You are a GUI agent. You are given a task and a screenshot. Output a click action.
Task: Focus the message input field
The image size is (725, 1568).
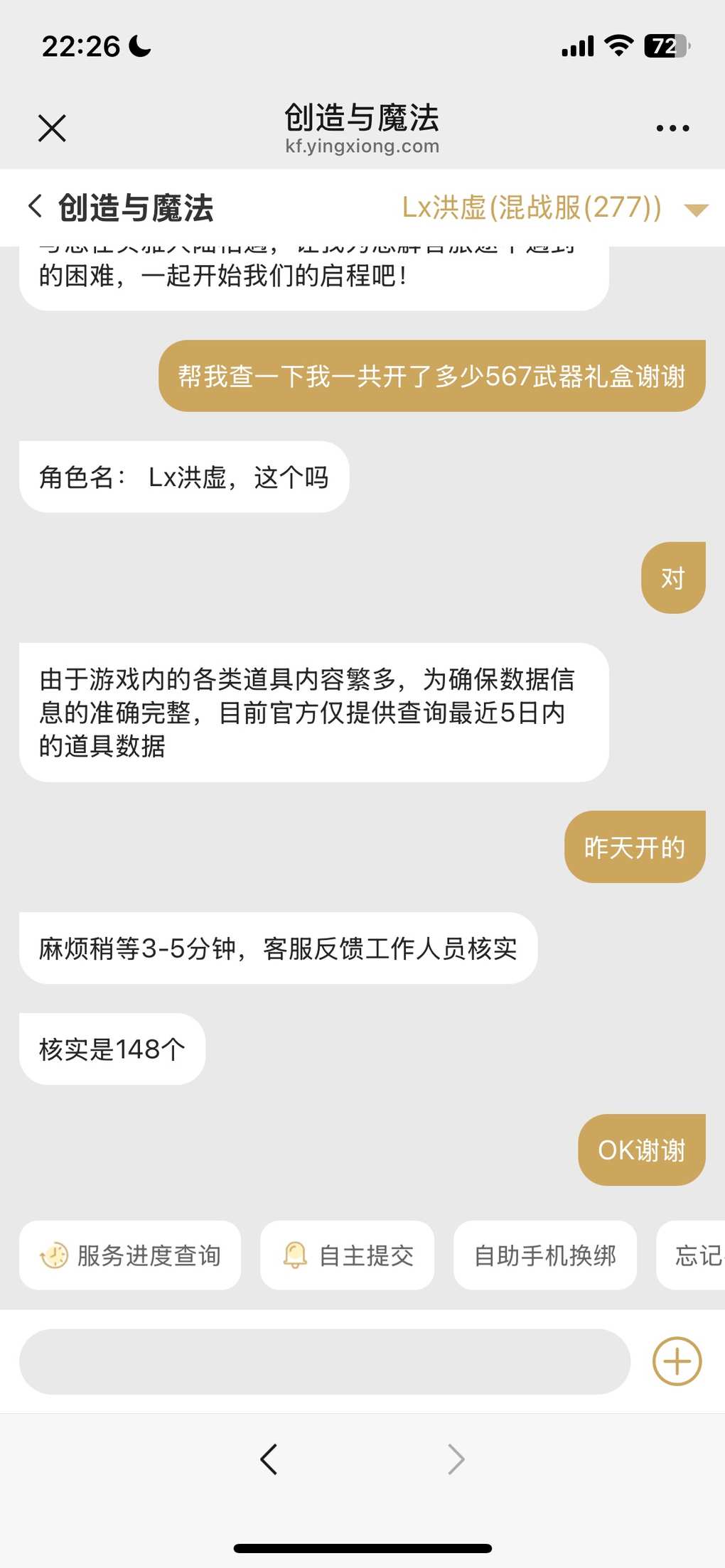324,1361
